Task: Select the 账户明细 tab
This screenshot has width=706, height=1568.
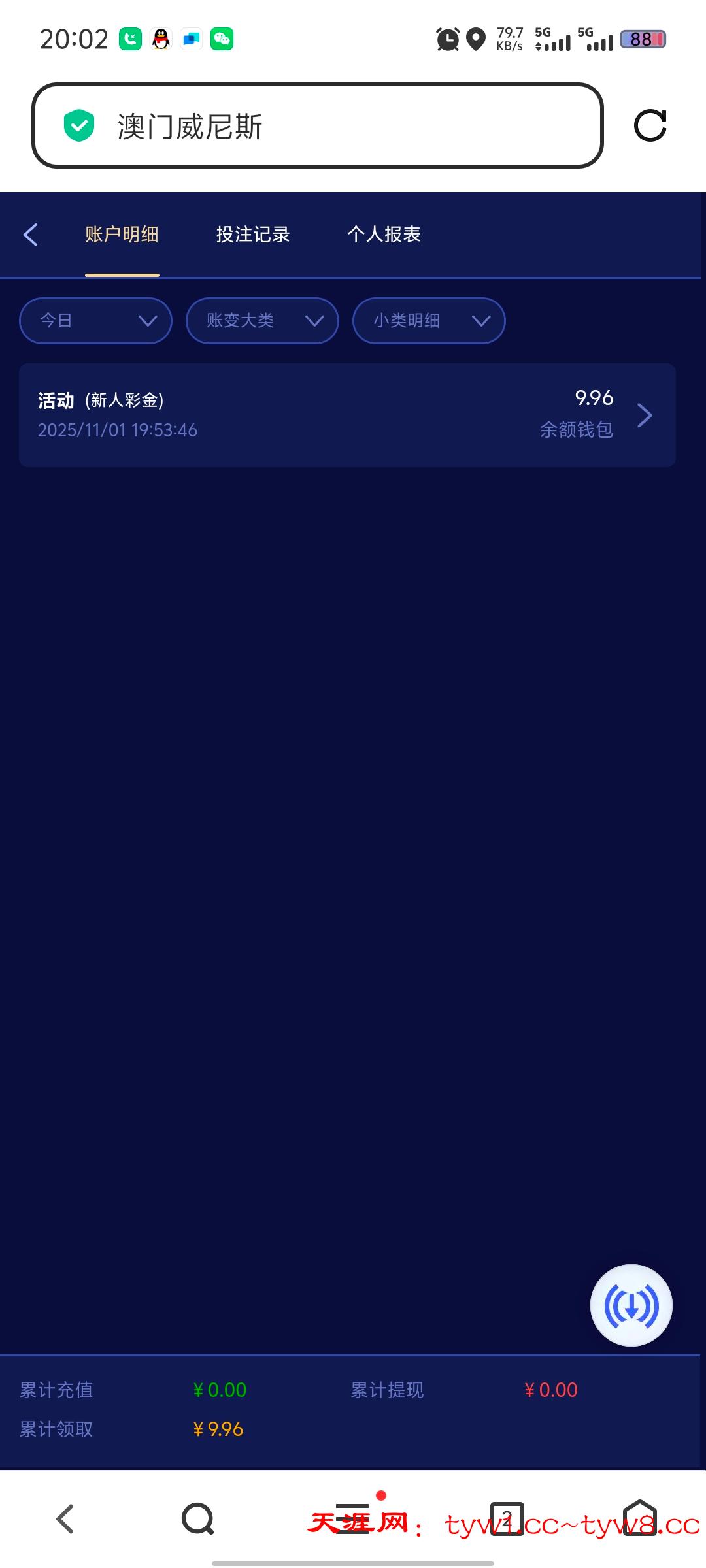Action: click(122, 235)
